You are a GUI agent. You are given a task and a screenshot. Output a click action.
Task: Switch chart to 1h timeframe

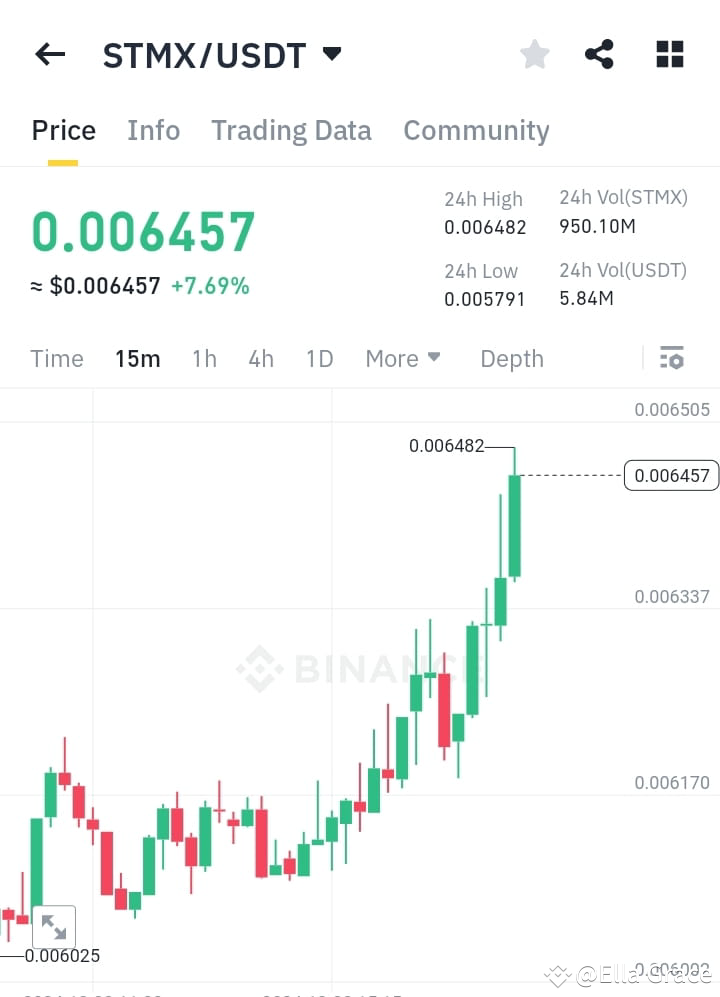(204, 358)
